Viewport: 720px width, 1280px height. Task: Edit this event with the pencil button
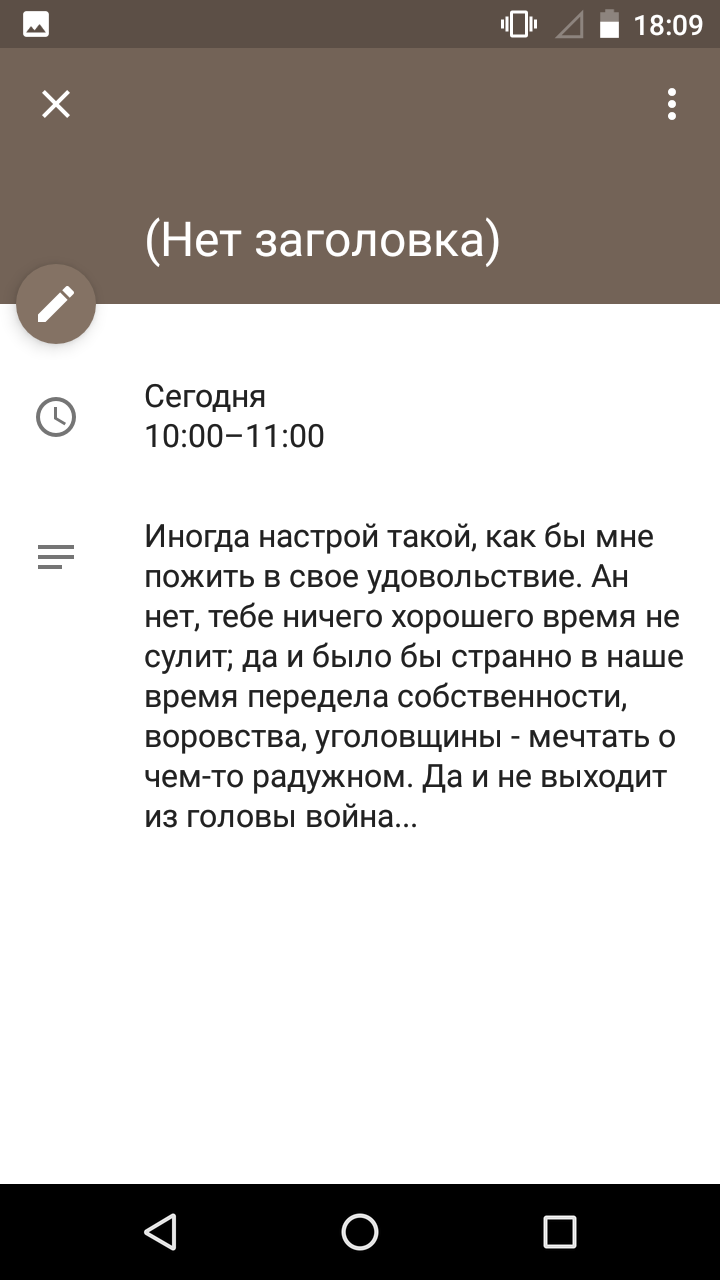(x=56, y=304)
